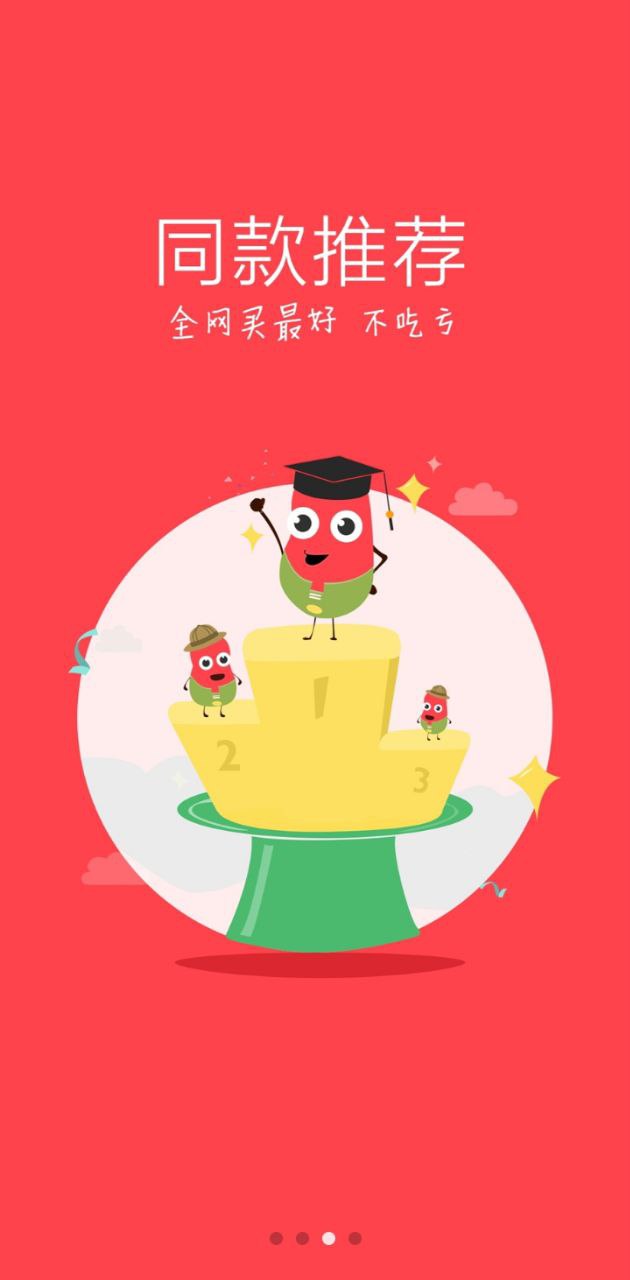Go to the last onboarding page dot
The width and height of the screenshot is (630, 1280).
coord(354,1238)
